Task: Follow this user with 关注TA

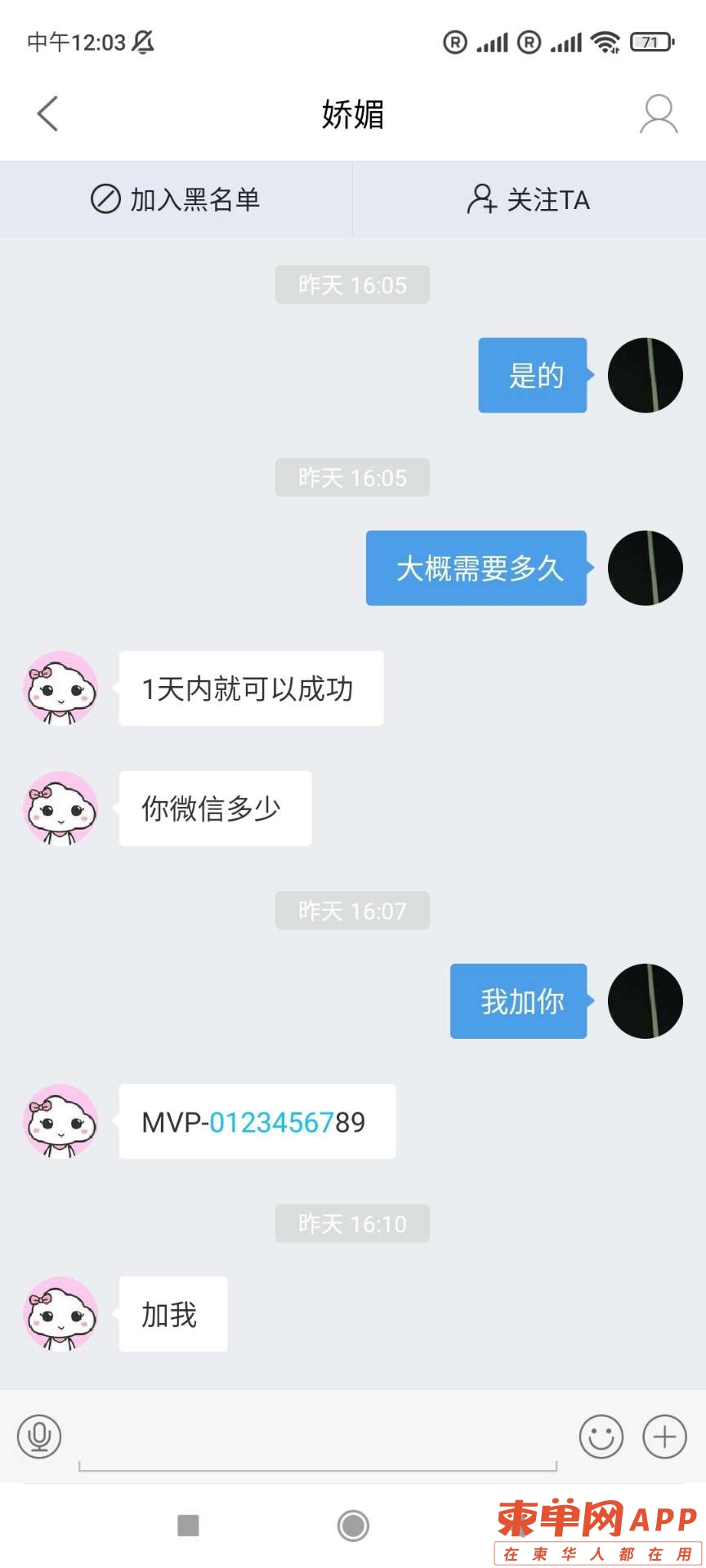Action: (529, 199)
